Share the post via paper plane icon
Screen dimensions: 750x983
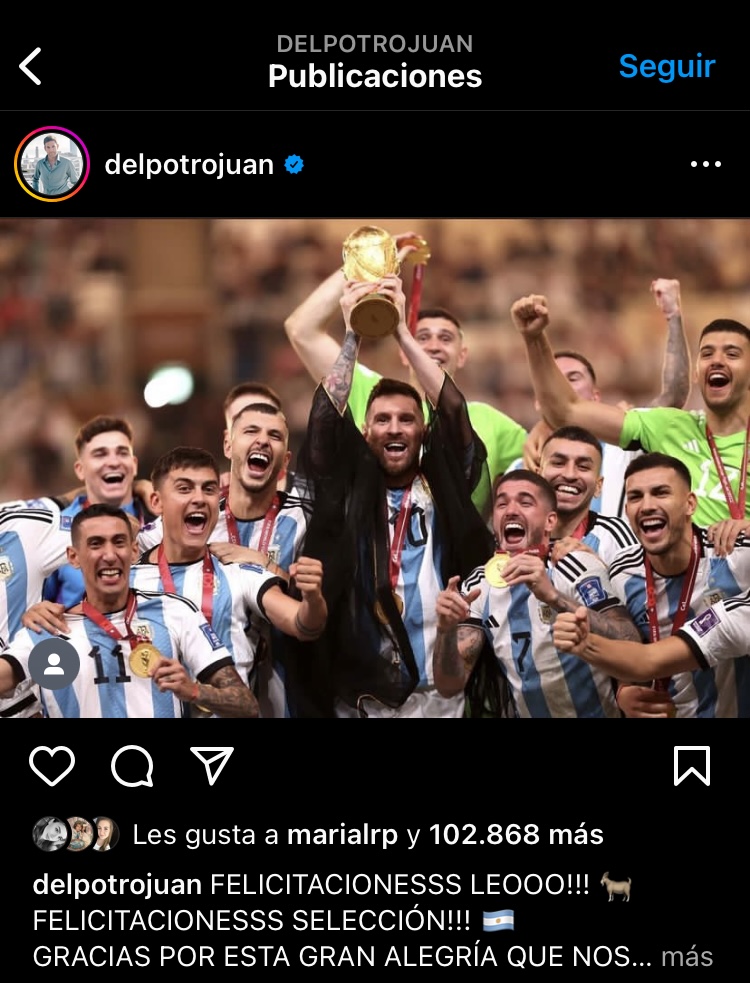tap(211, 766)
